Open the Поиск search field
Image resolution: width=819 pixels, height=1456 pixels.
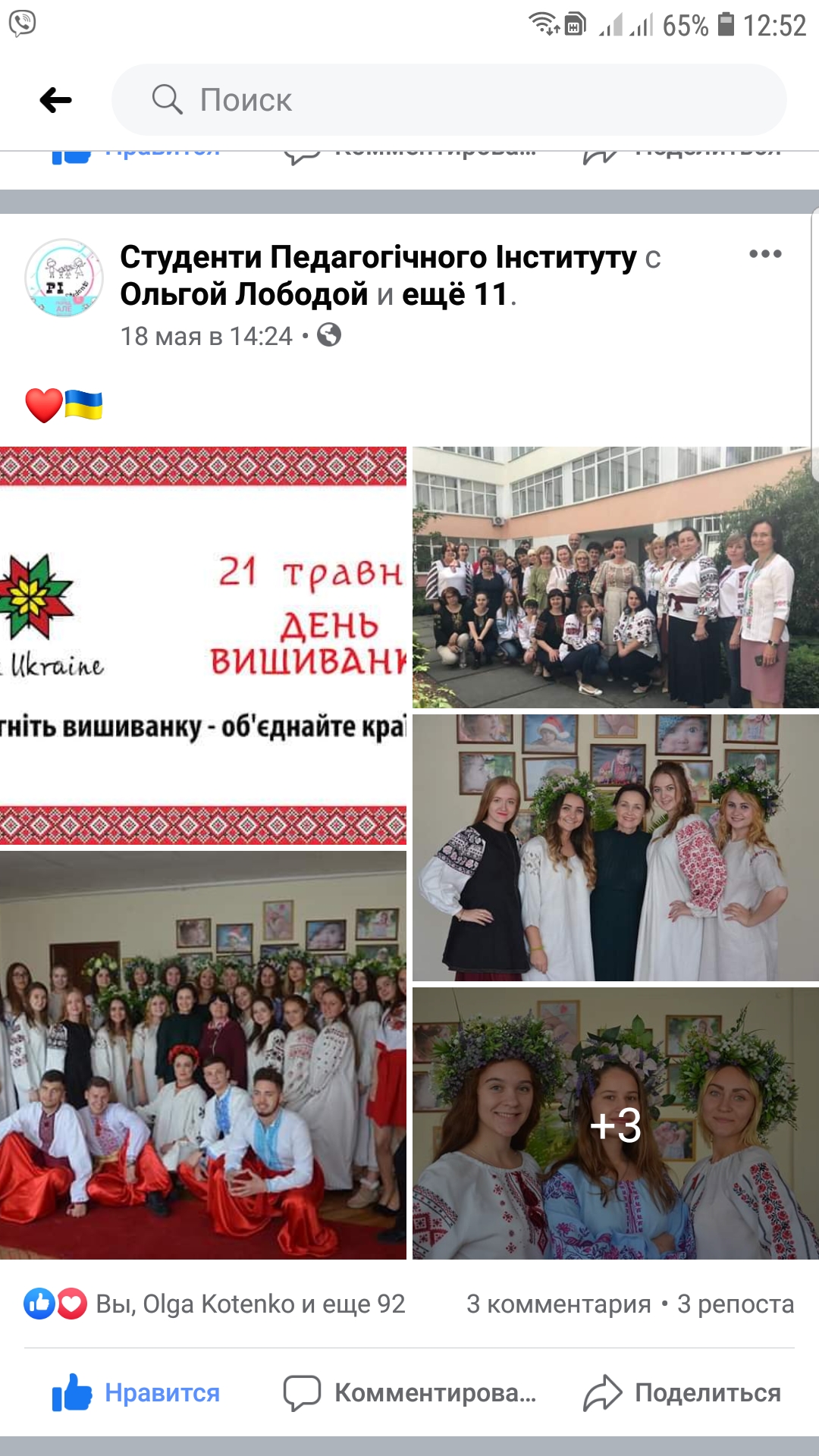pyautogui.click(x=447, y=100)
